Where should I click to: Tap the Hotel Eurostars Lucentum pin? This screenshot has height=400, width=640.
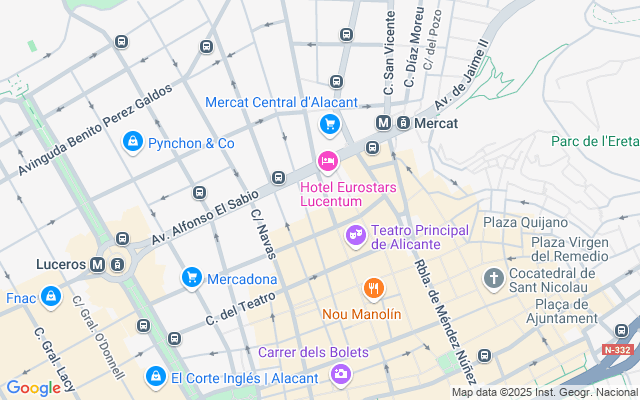pyautogui.click(x=327, y=161)
